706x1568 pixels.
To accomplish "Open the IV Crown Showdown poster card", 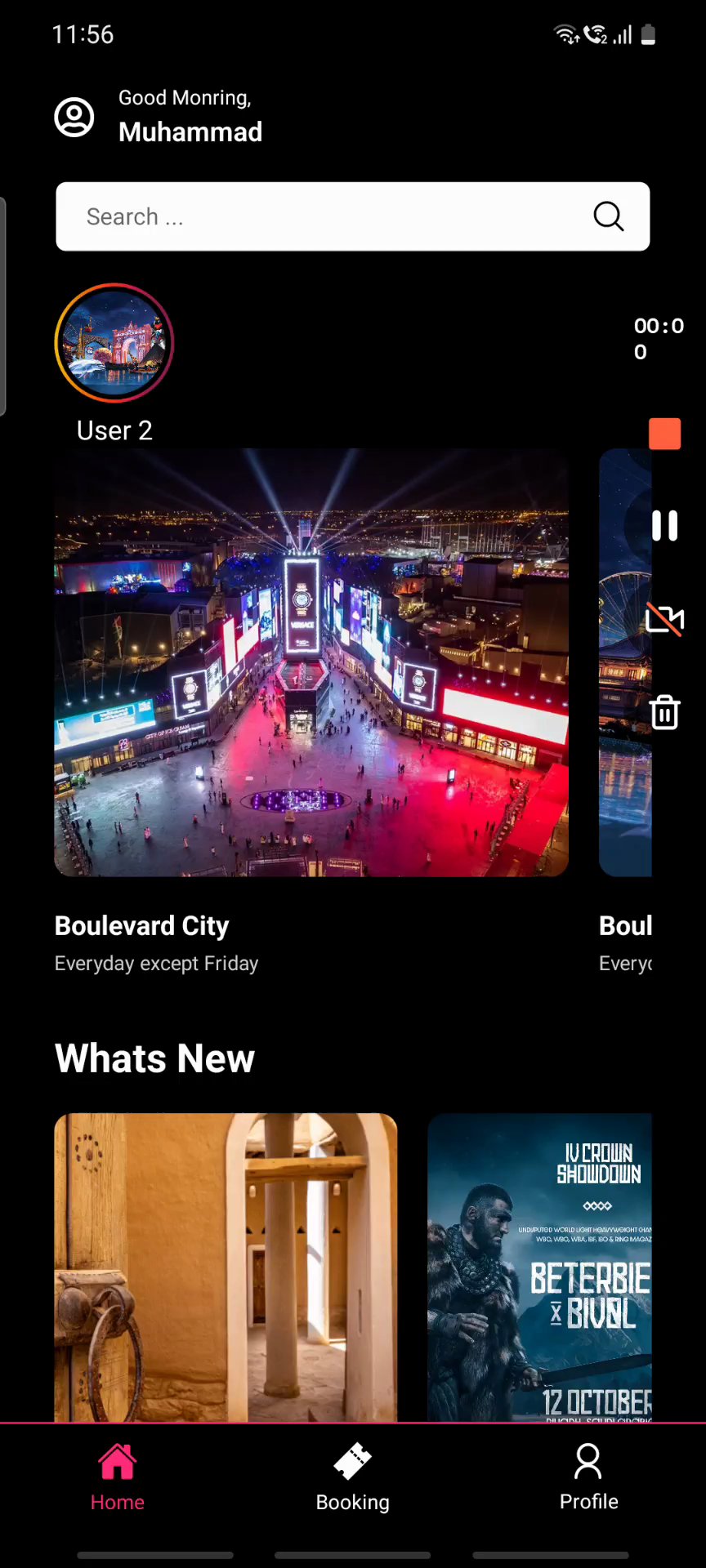I will [x=539, y=1267].
